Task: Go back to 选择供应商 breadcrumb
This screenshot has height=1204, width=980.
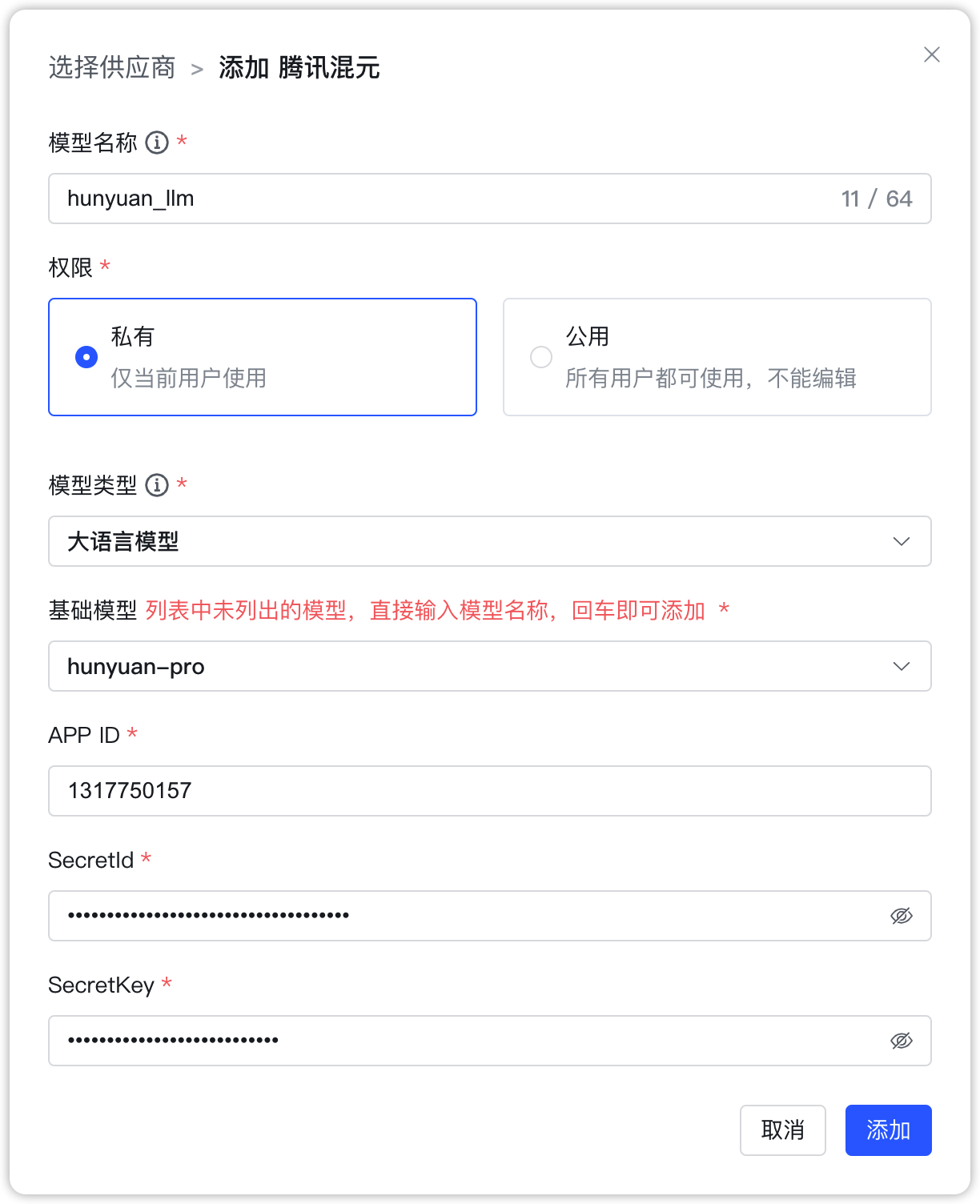Action: [x=111, y=68]
